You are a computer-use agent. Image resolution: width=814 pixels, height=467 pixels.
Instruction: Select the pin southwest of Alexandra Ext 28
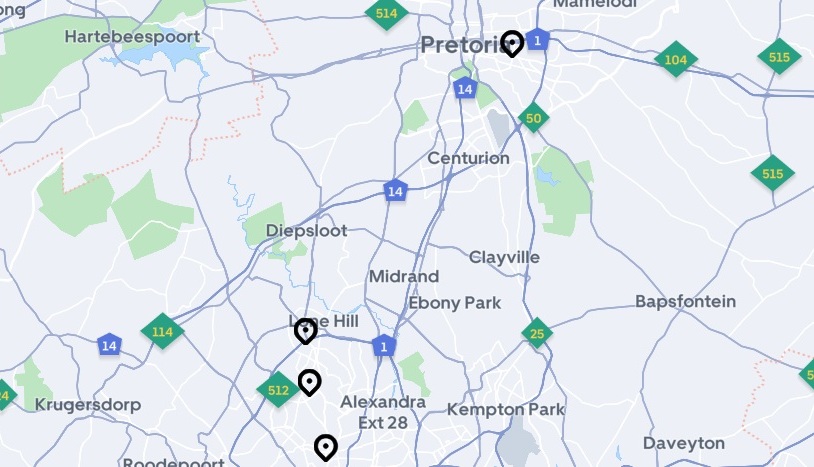tap(325, 447)
